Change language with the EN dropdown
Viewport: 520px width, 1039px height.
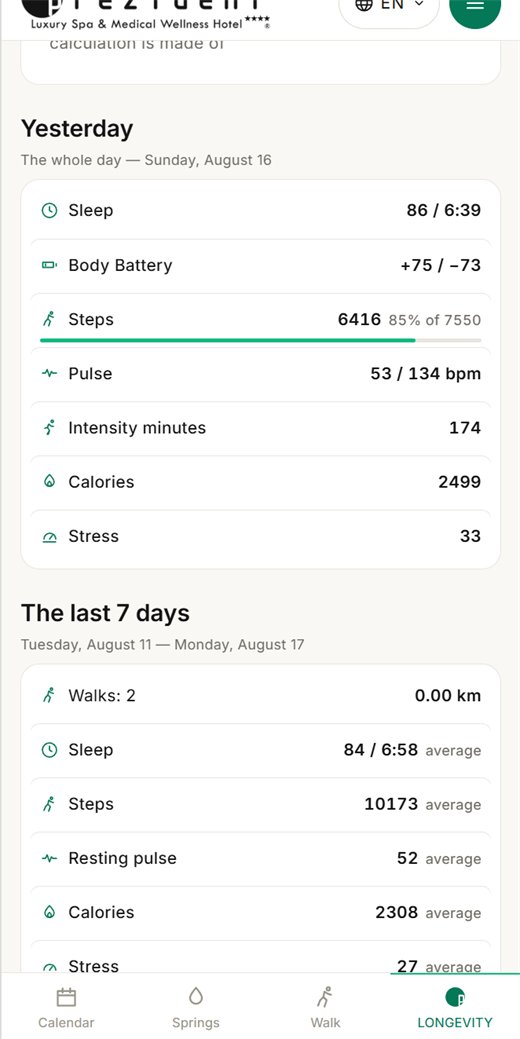(389, 8)
